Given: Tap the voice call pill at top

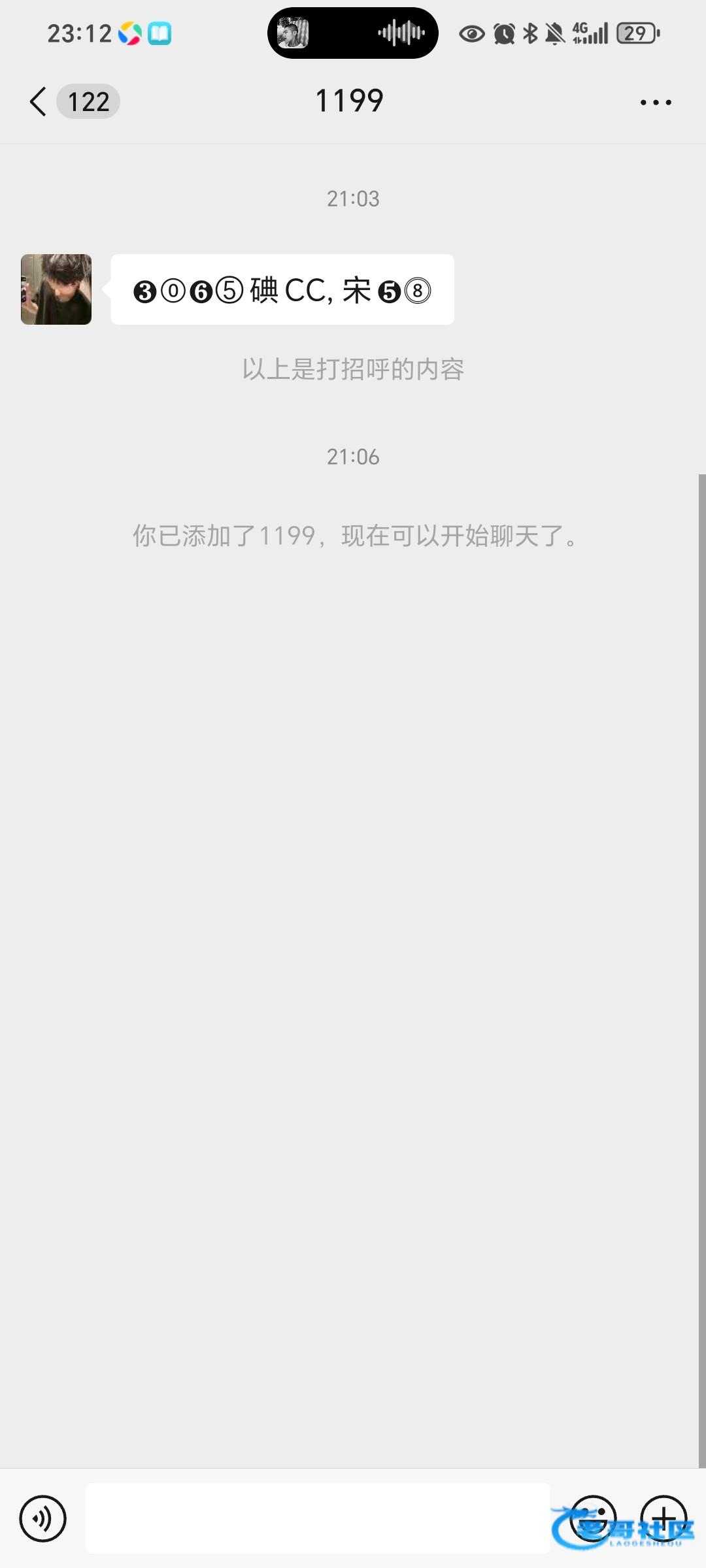Looking at the screenshot, I should pyautogui.click(x=352, y=33).
